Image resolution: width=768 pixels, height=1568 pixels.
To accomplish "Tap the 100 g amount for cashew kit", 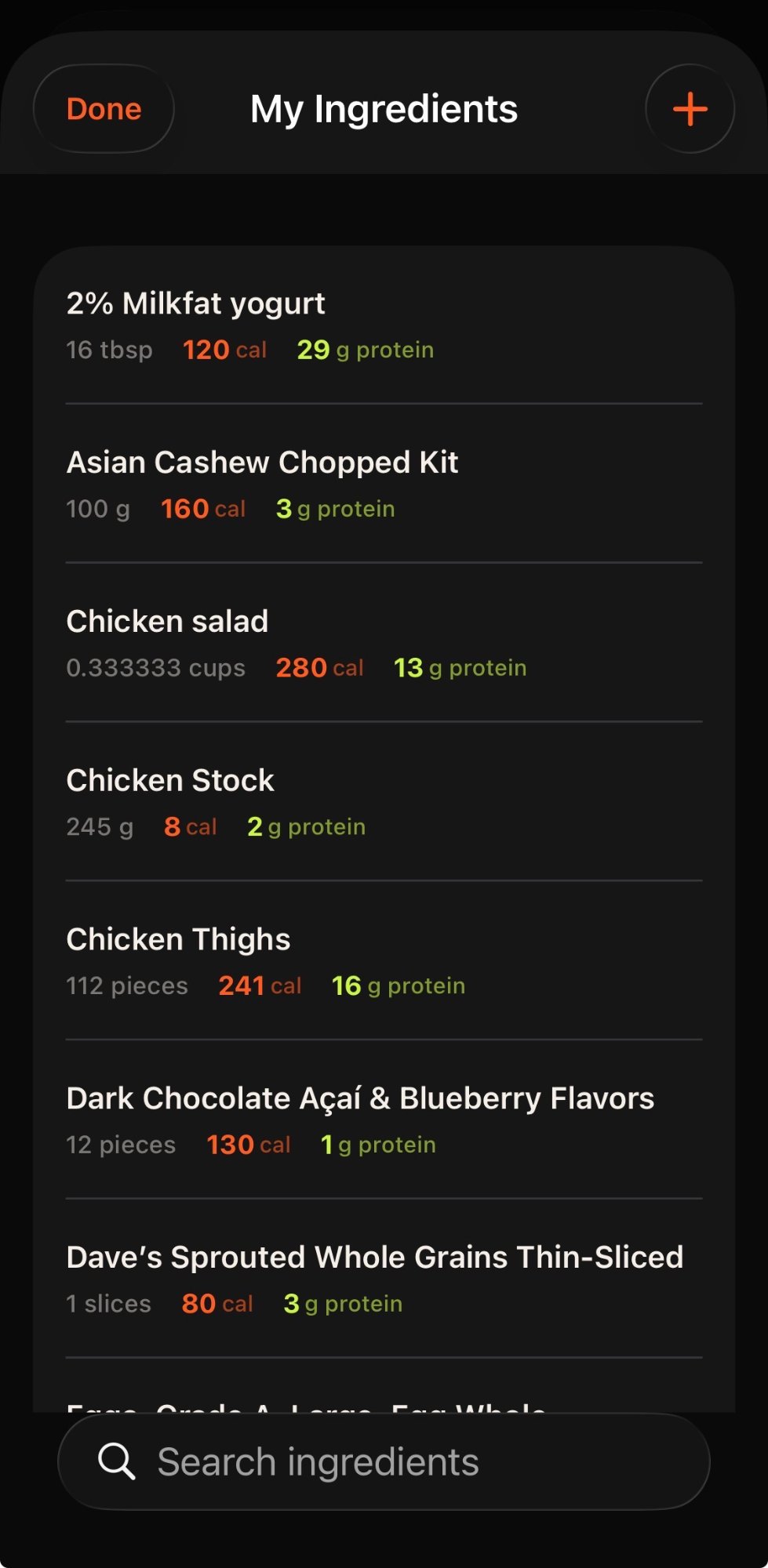I will 97,508.
